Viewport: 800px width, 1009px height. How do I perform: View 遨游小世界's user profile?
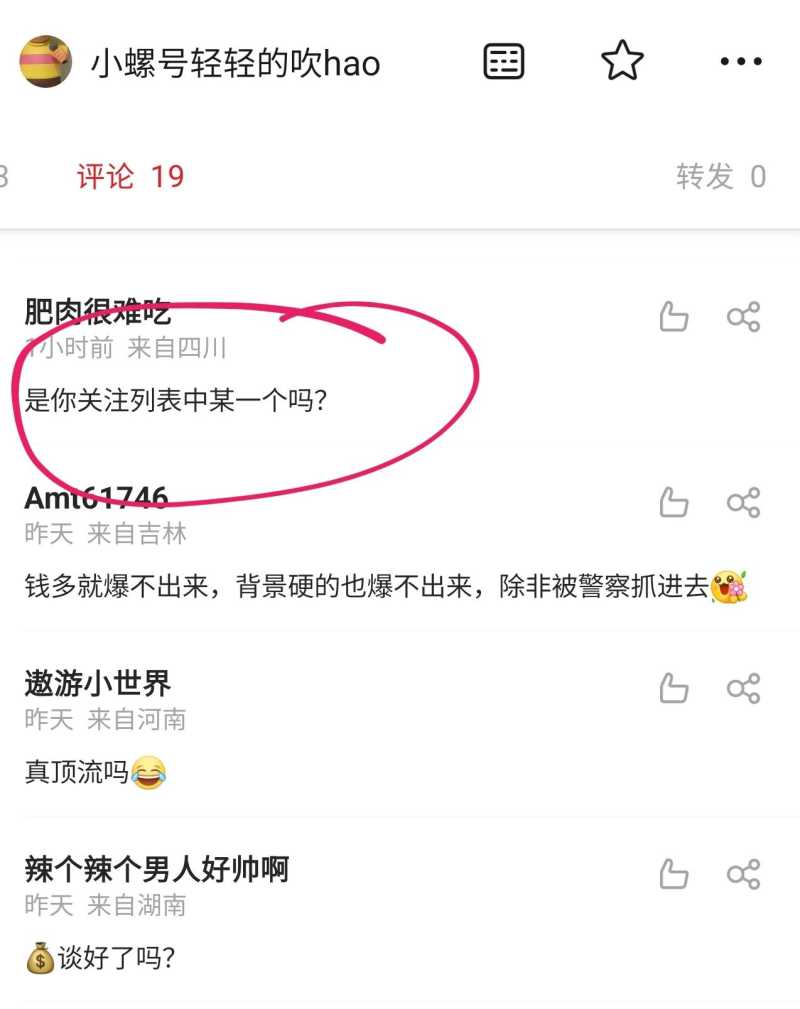tap(97, 684)
